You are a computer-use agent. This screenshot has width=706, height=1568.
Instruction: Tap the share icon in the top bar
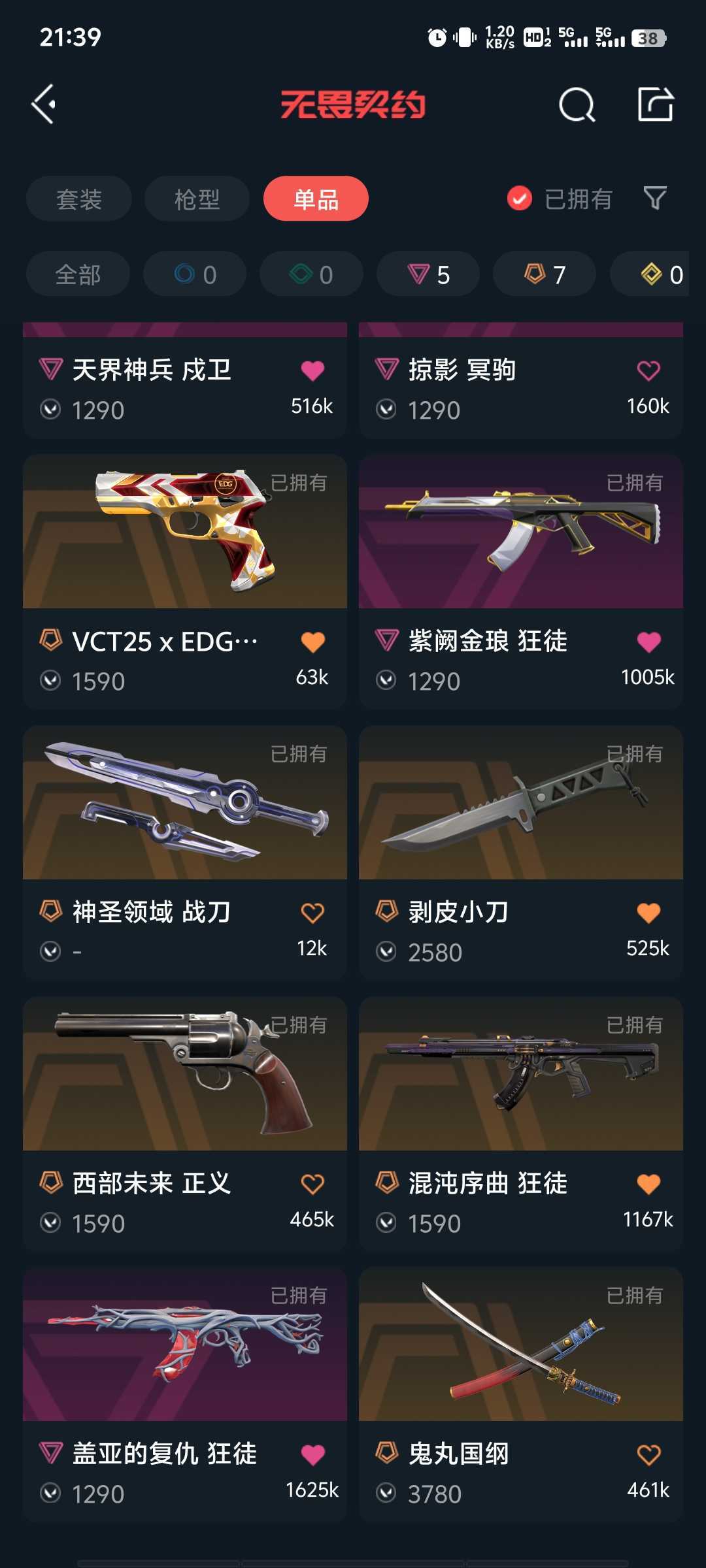[x=656, y=104]
